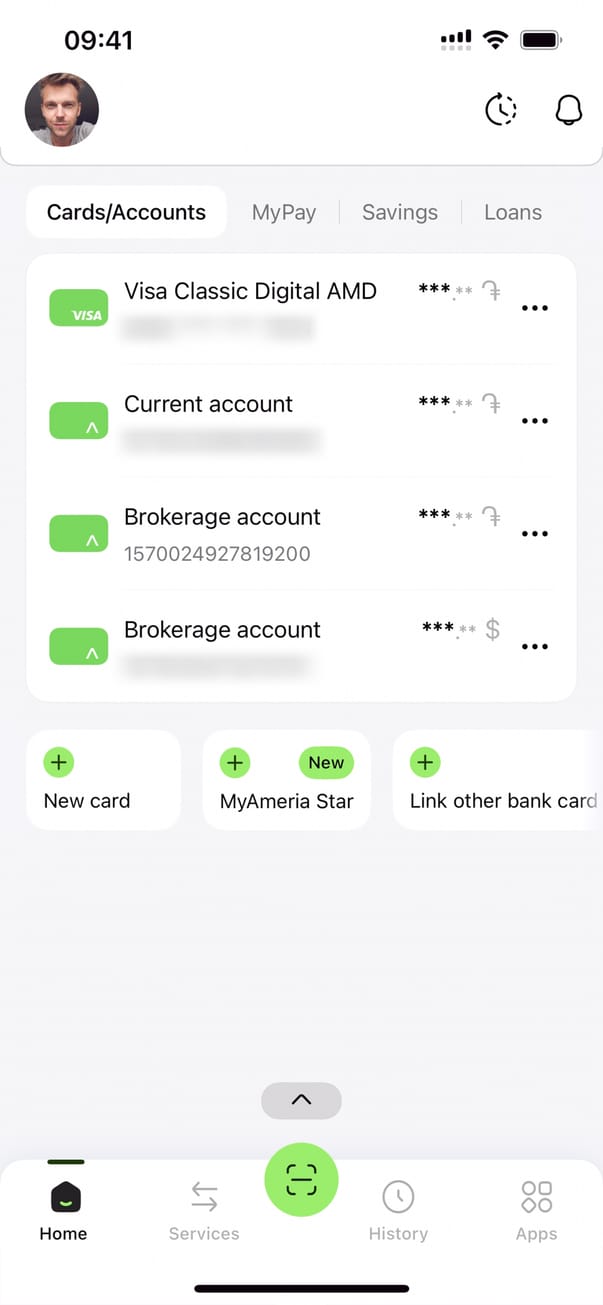
Task: Open the MyAmeria Star offer
Action: coord(286,780)
